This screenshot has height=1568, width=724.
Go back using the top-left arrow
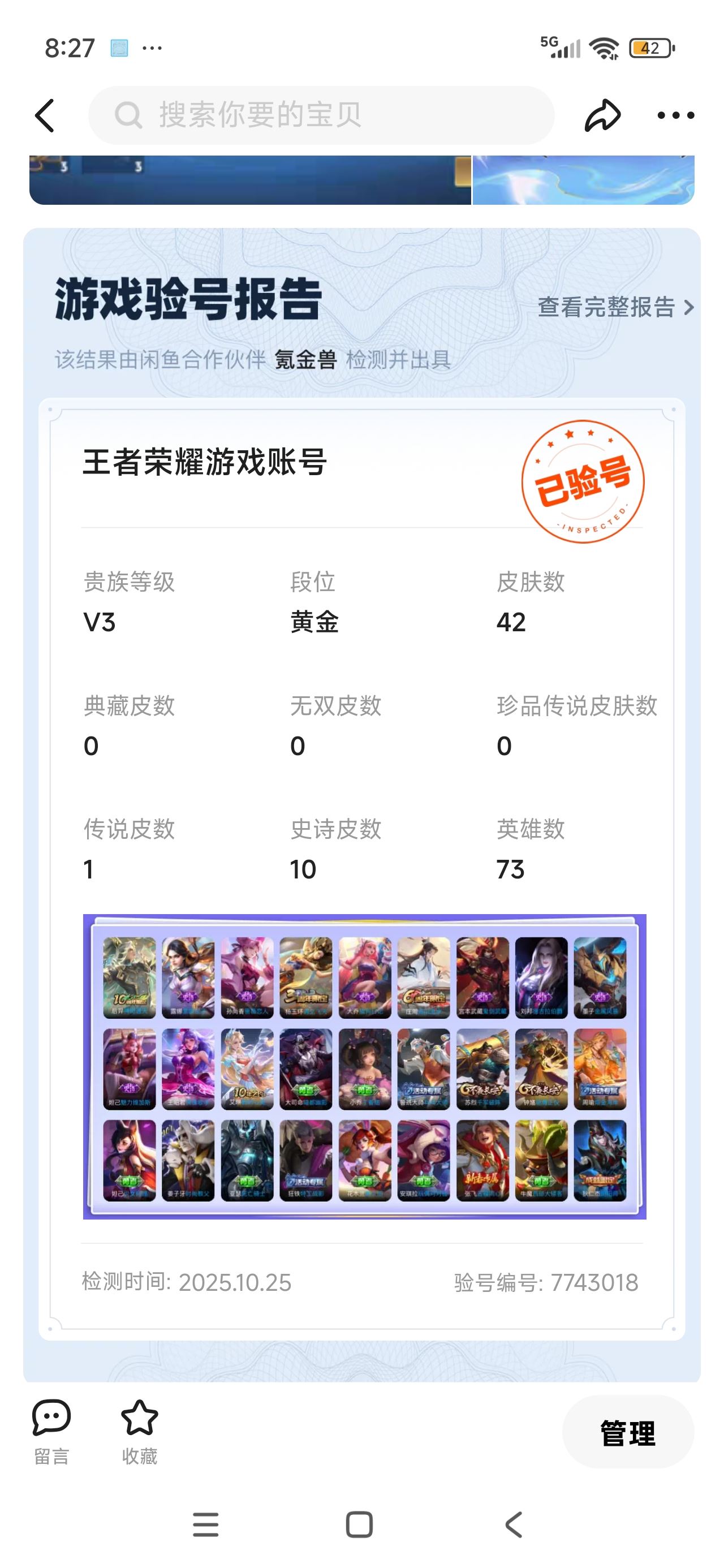(x=45, y=115)
